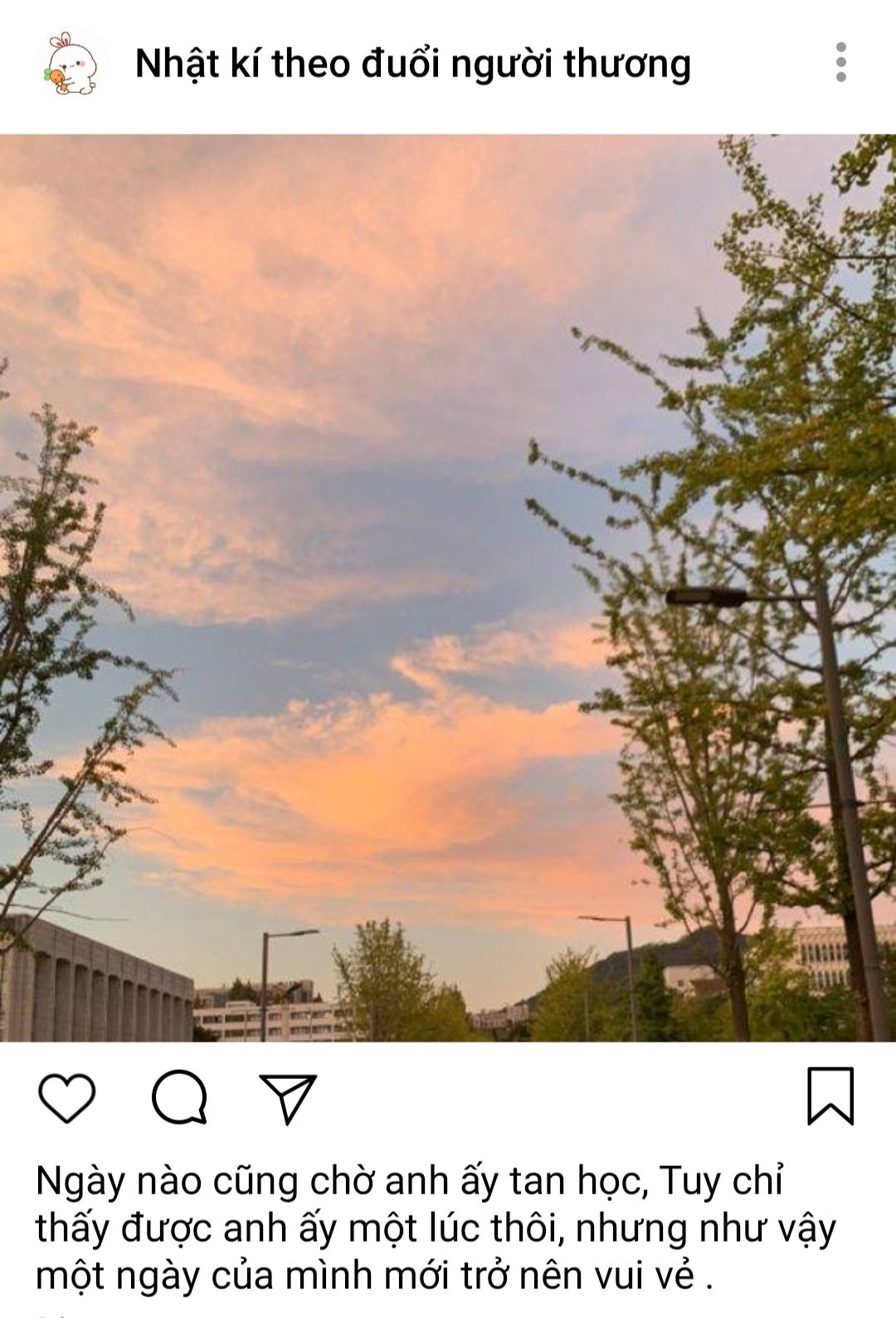Like the sunset sky post
Screen dimensions: 896x1318
pyautogui.click(x=67, y=1097)
